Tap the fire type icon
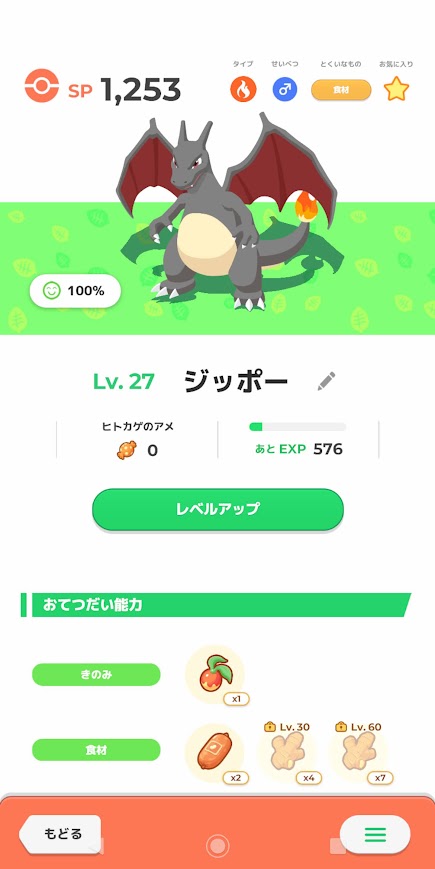The height and width of the screenshot is (869, 435). tap(243, 89)
